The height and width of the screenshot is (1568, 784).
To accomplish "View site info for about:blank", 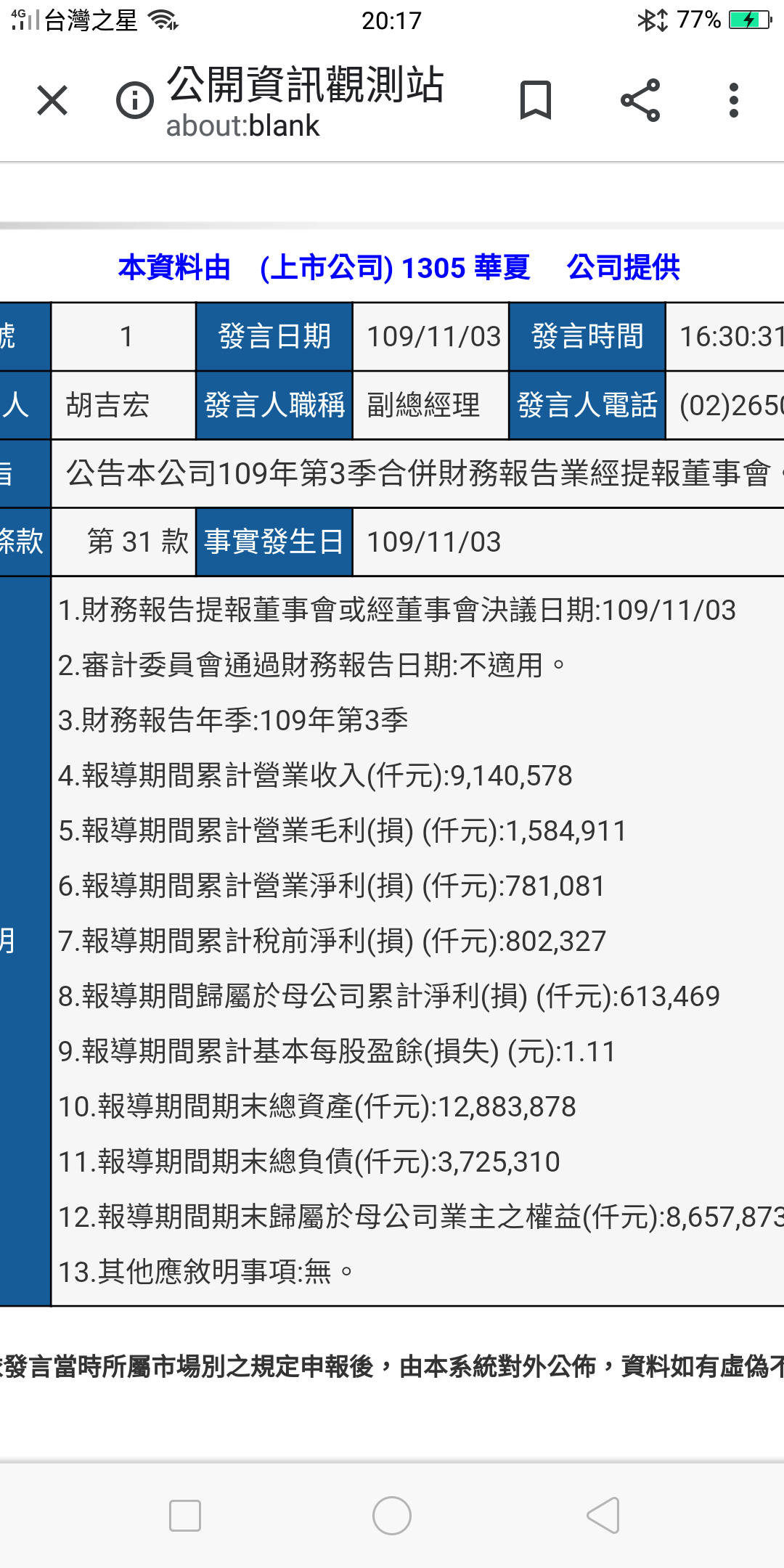I will pos(135,100).
